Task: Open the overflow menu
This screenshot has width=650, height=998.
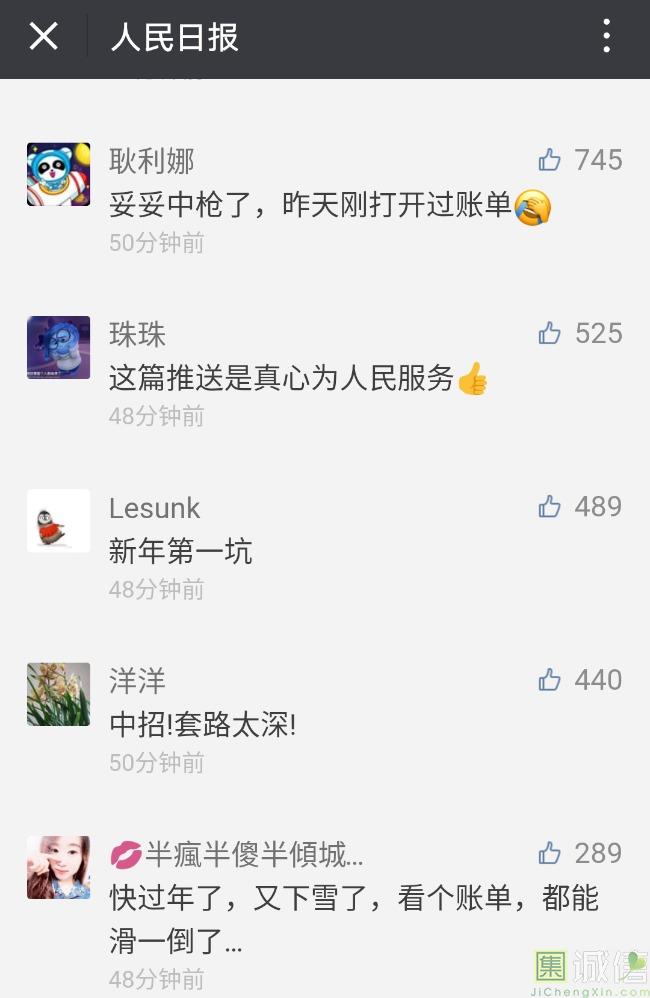Action: click(606, 37)
